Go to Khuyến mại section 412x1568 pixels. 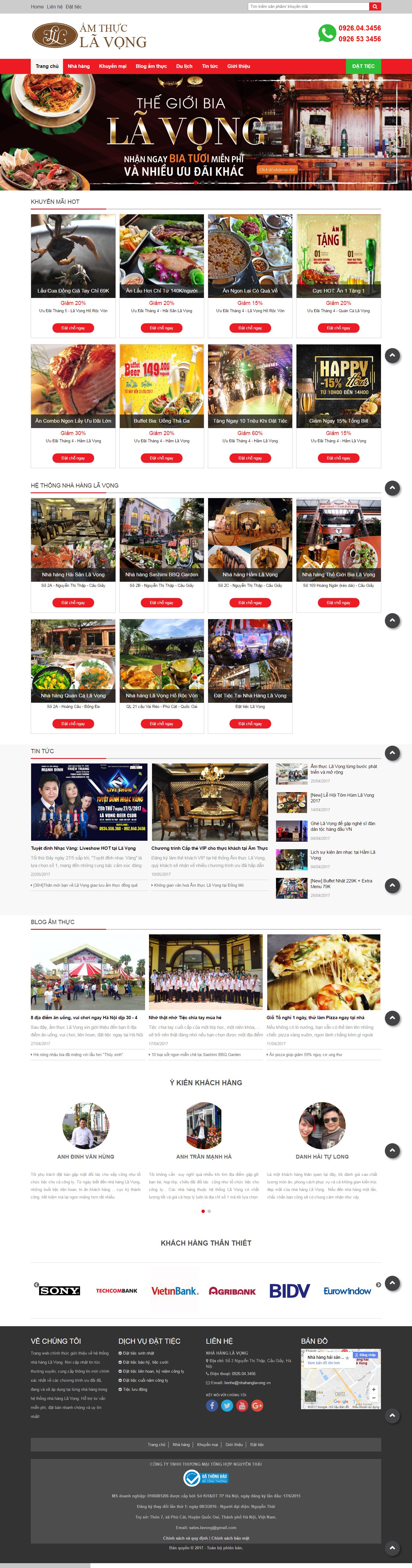point(113,66)
